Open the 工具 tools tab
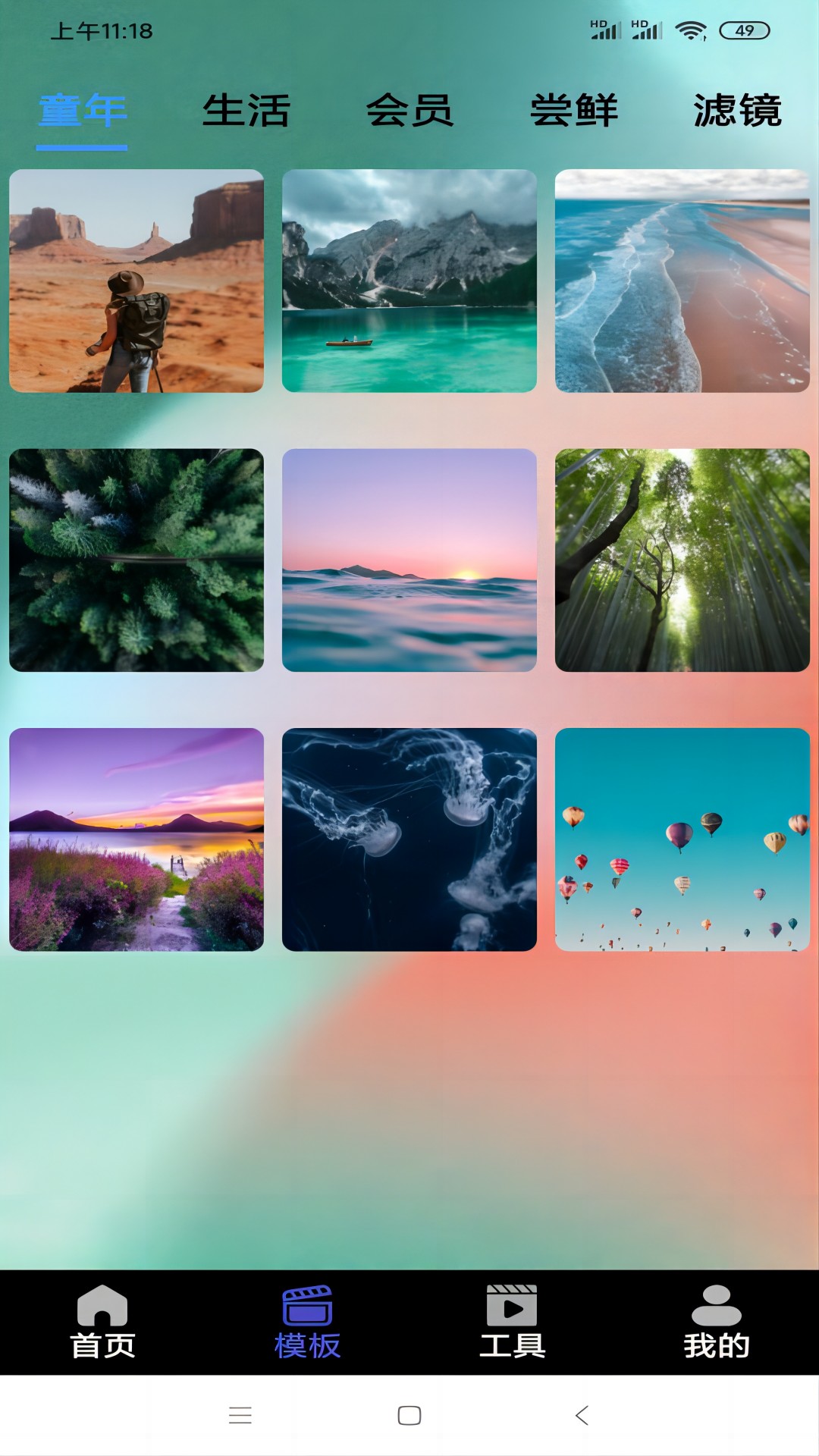Viewport: 819px width, 1456px height. coord(512,1322)
